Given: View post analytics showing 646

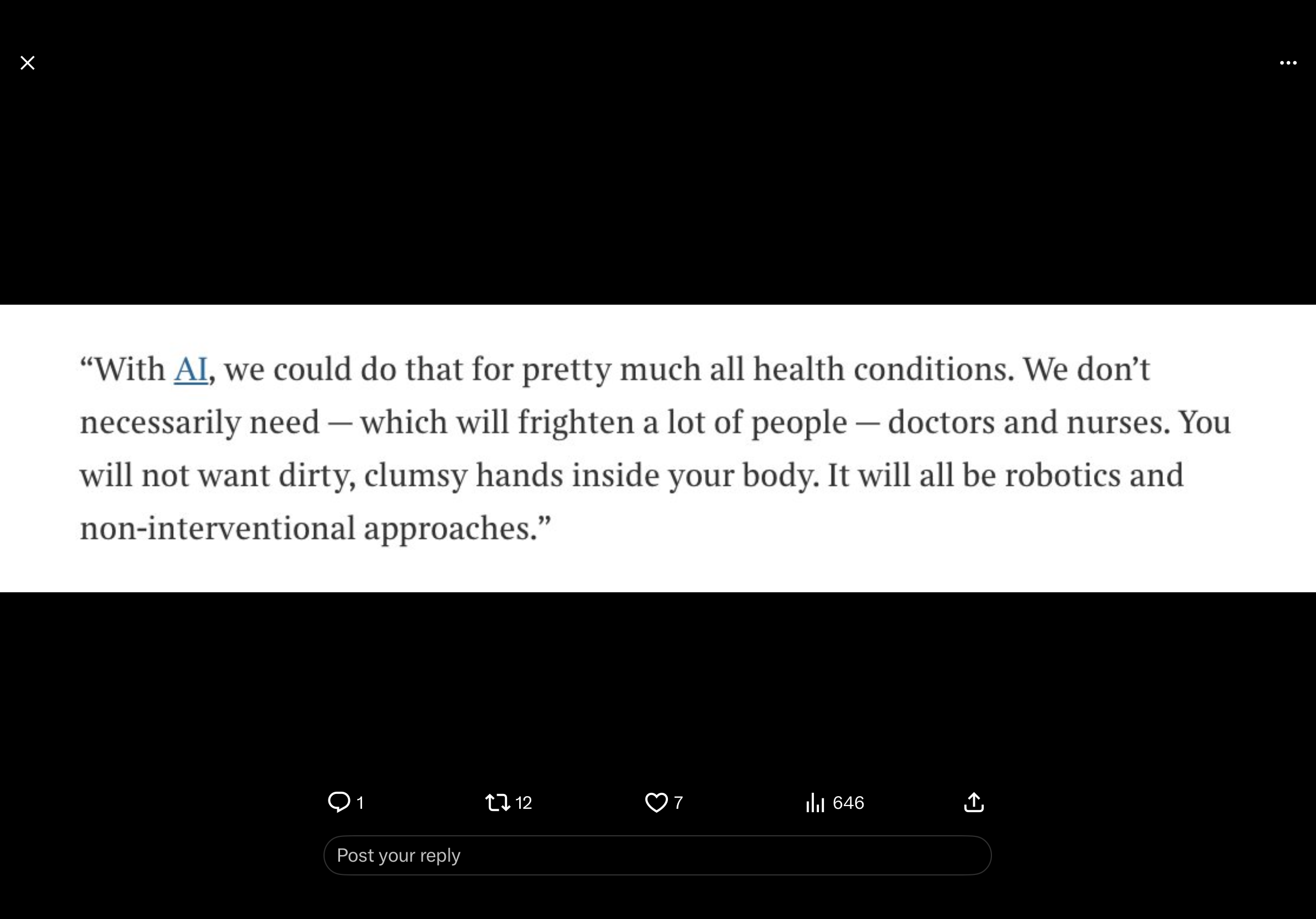Looking at the screenshot, I should click(834, 802).
